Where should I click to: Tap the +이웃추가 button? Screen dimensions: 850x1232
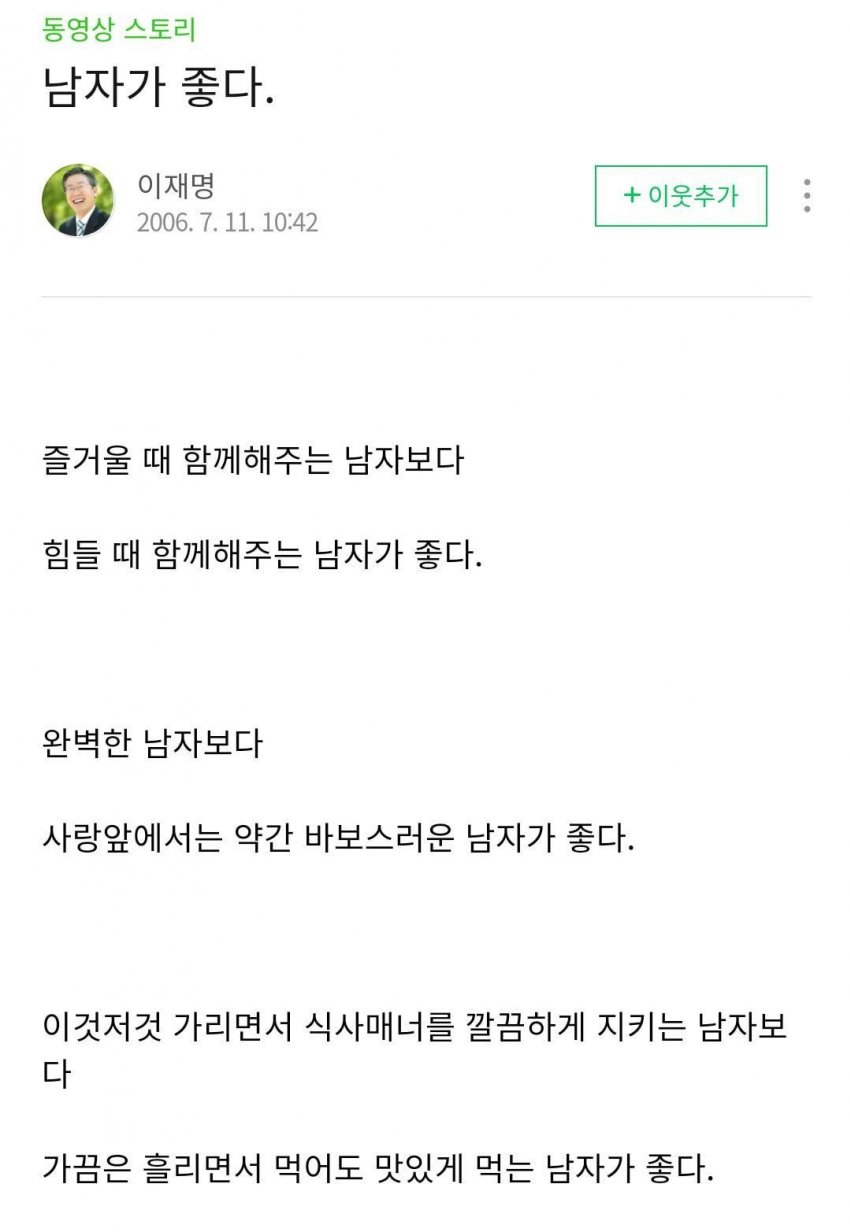pos(681,196)
